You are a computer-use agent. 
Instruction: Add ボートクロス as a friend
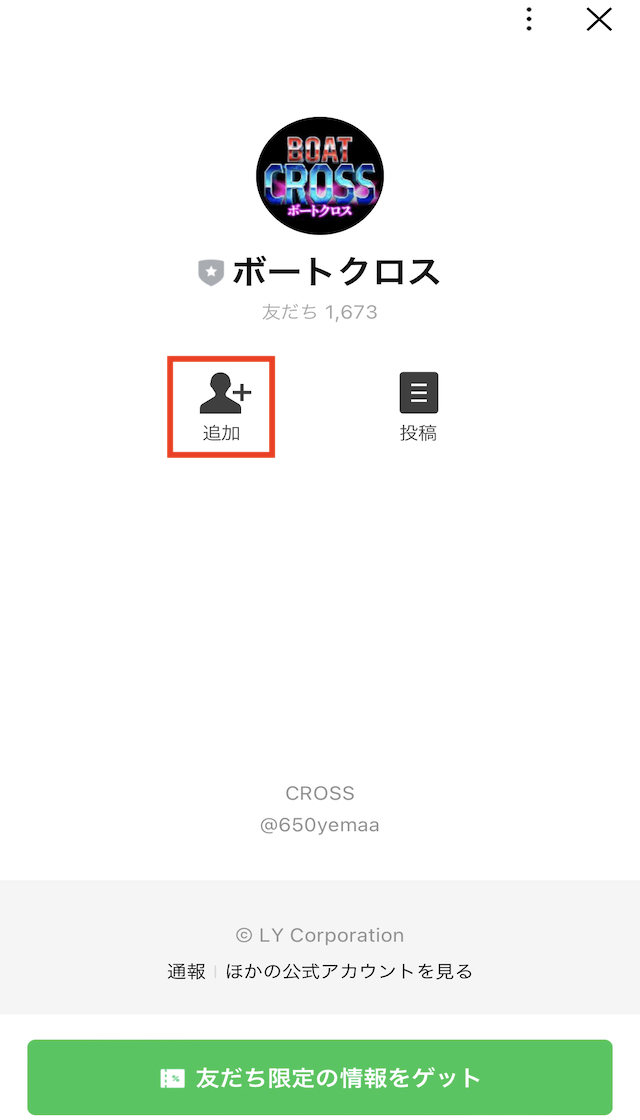[221, 407]
